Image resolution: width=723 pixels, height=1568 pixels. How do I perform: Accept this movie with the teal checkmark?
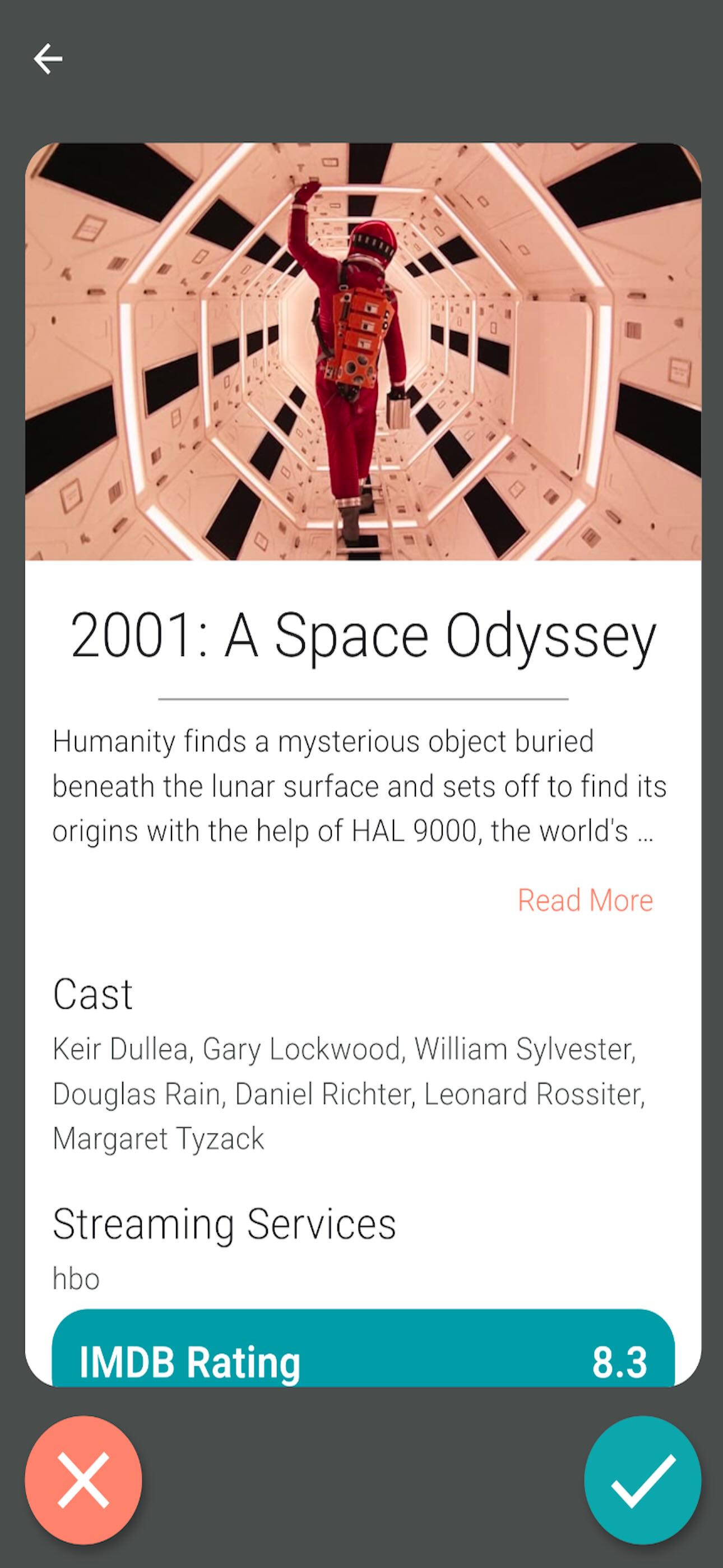pyautogui.click(x=642, y=1480)
